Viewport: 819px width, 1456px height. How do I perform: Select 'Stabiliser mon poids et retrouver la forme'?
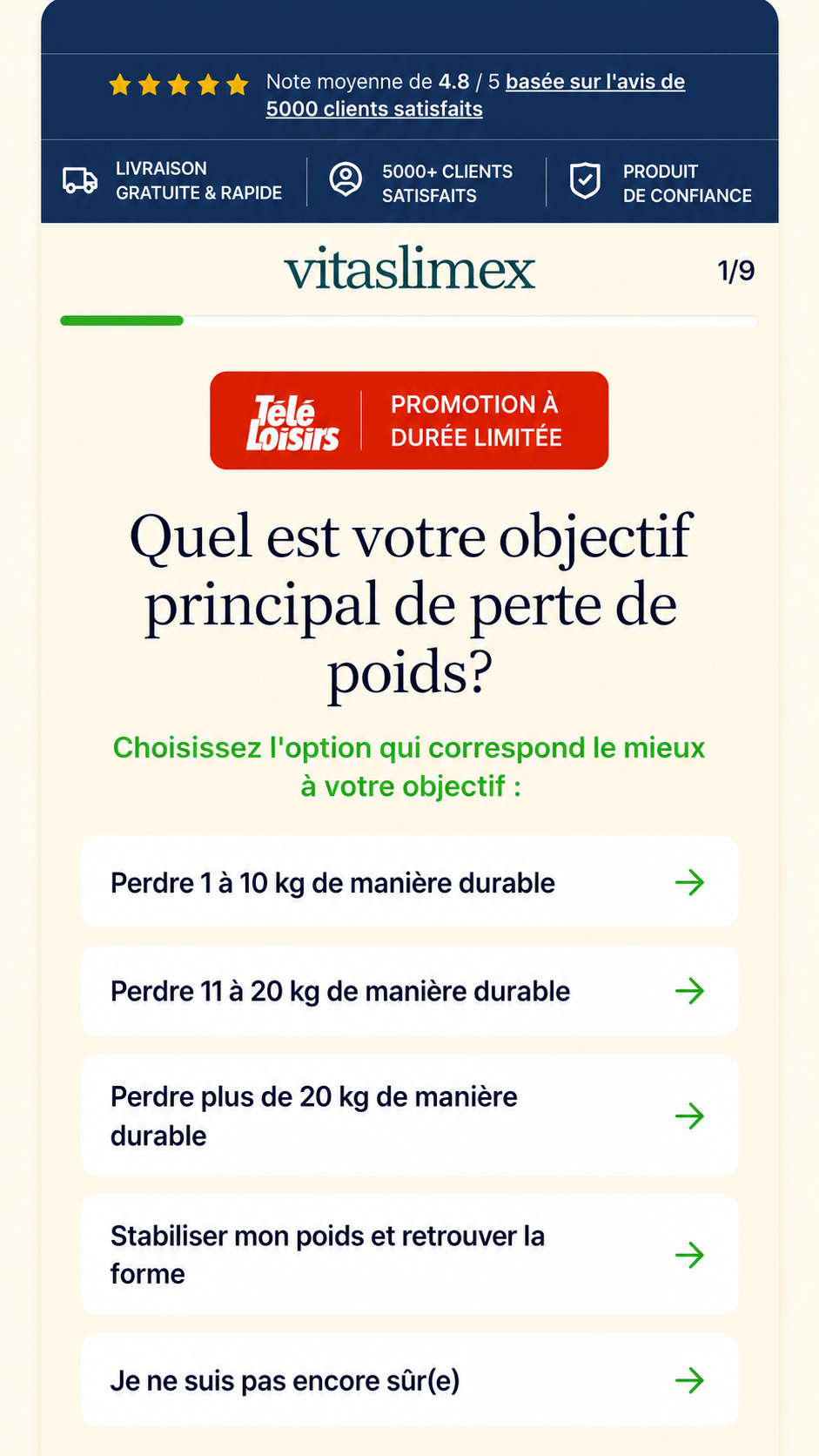(409, 1254)
